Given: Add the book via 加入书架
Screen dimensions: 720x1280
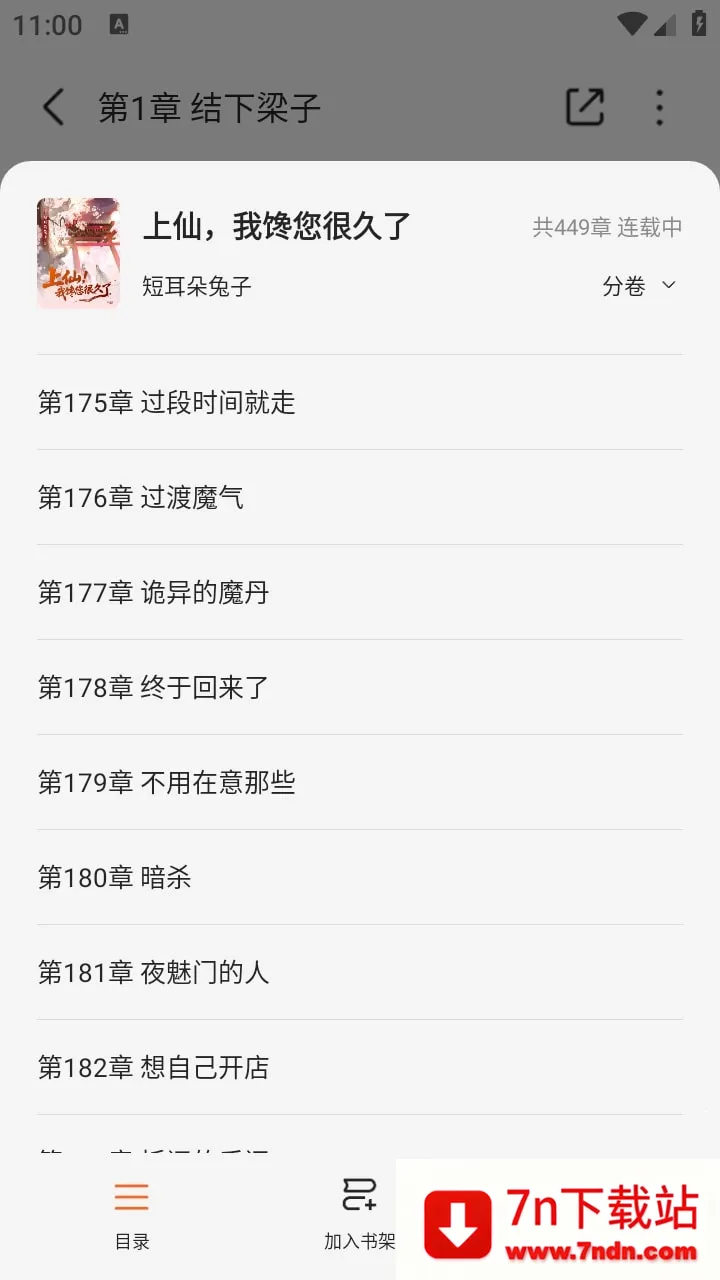Looking at the screenshot, I should click(x=359, y=1213).
